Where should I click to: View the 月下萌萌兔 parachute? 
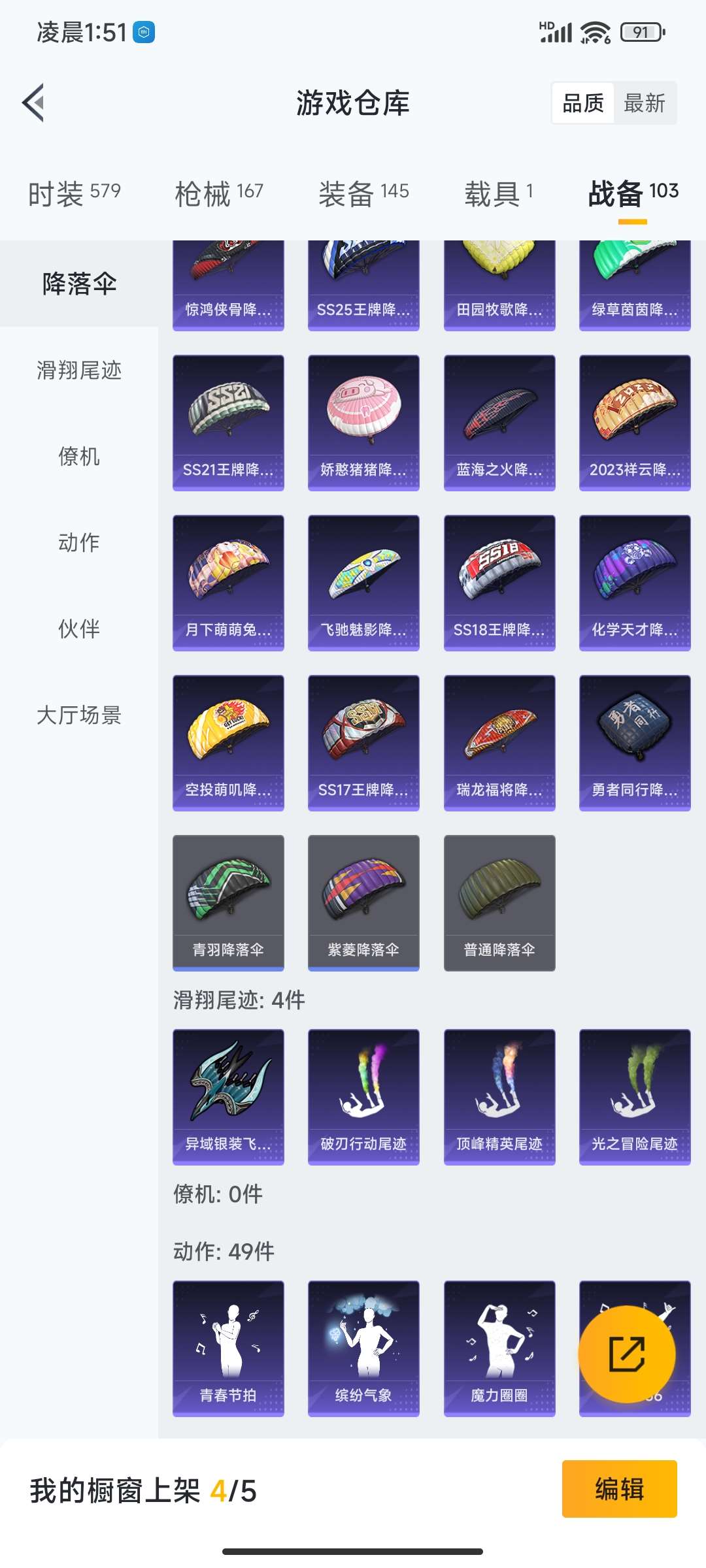click(x=228, y=582)
